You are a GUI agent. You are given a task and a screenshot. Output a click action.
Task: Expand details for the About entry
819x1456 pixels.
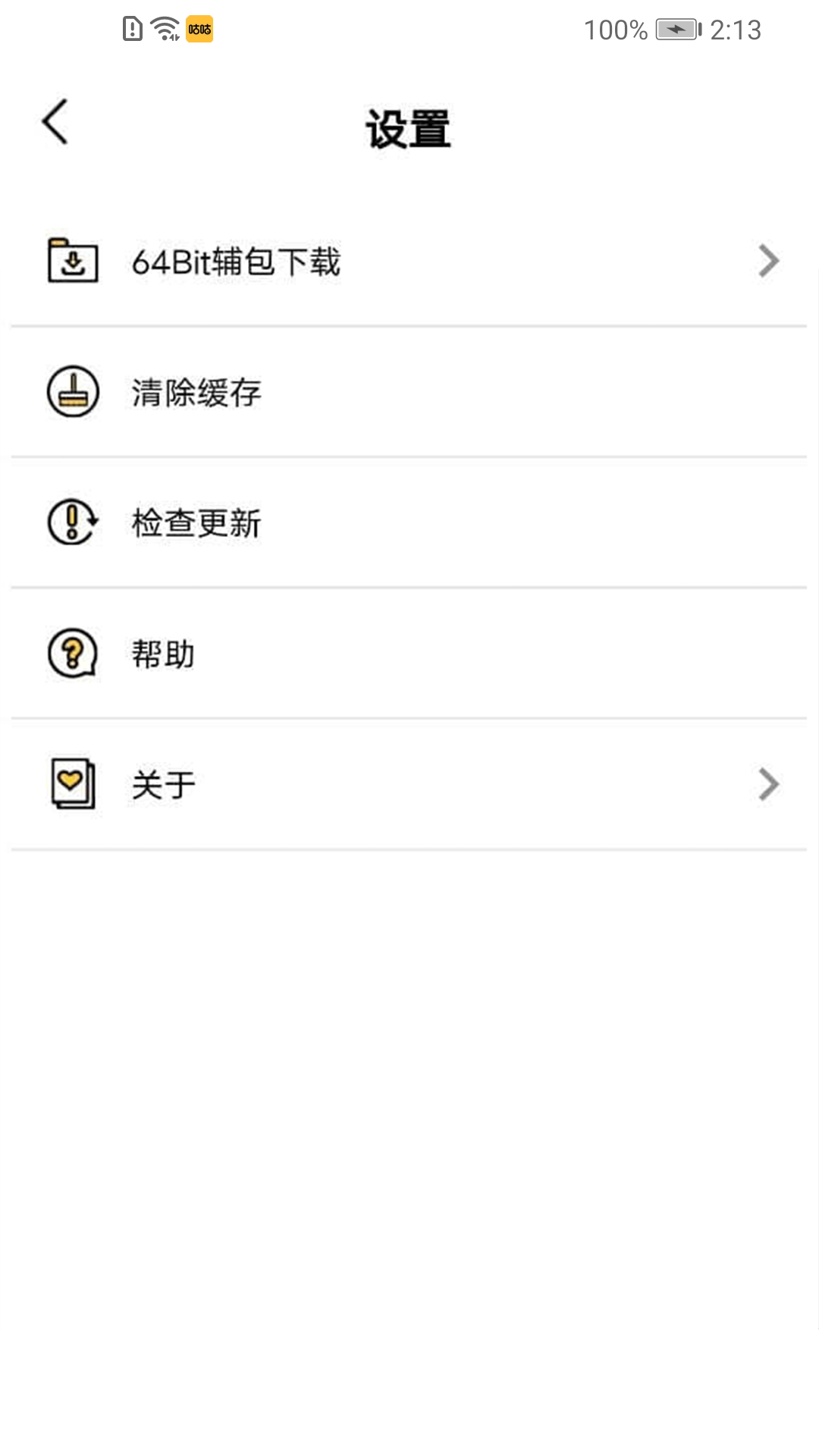click(x=769, y=785)
